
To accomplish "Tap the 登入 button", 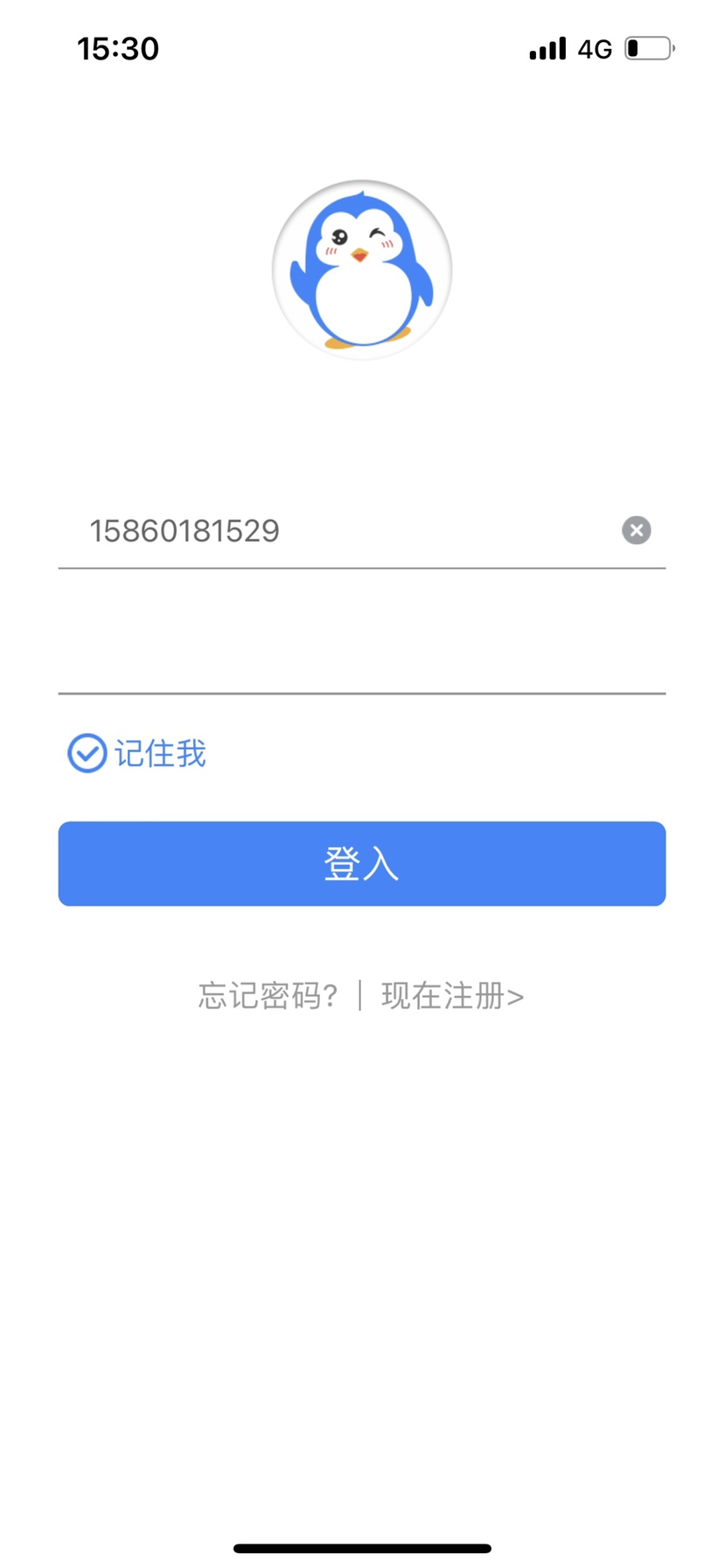I will tap(361, 864).
